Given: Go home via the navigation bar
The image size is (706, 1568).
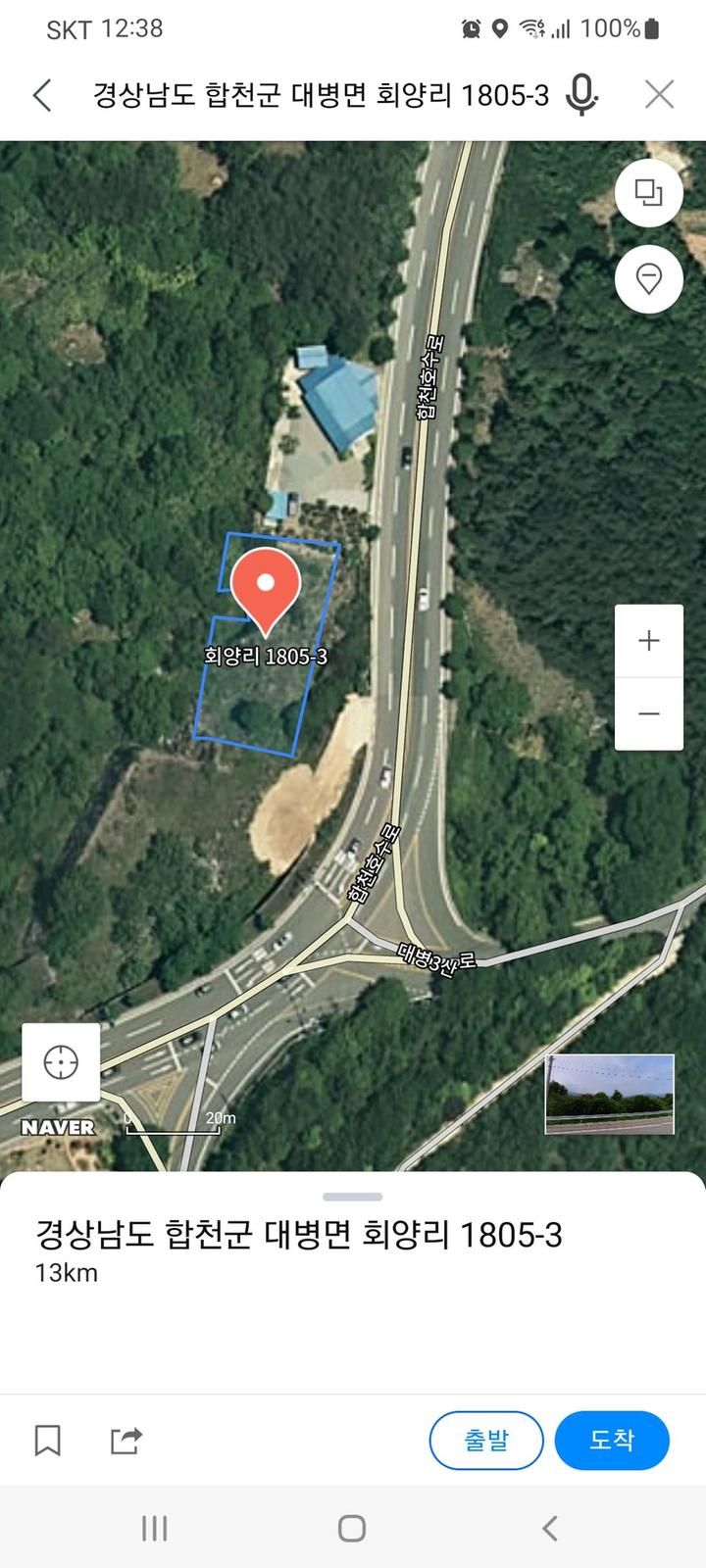Looking at the screenshot, I should [352, 1528].
